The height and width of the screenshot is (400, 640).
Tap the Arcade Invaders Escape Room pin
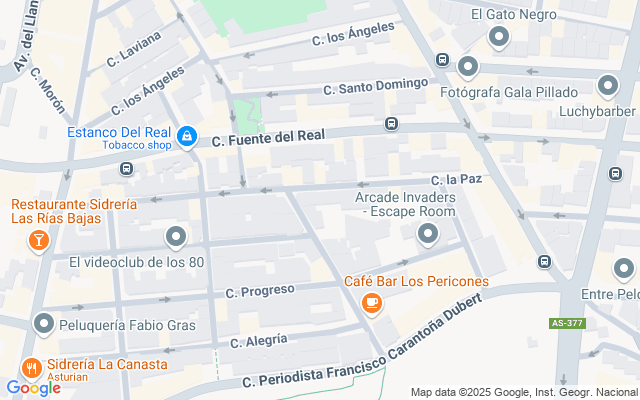coord(428,235)
